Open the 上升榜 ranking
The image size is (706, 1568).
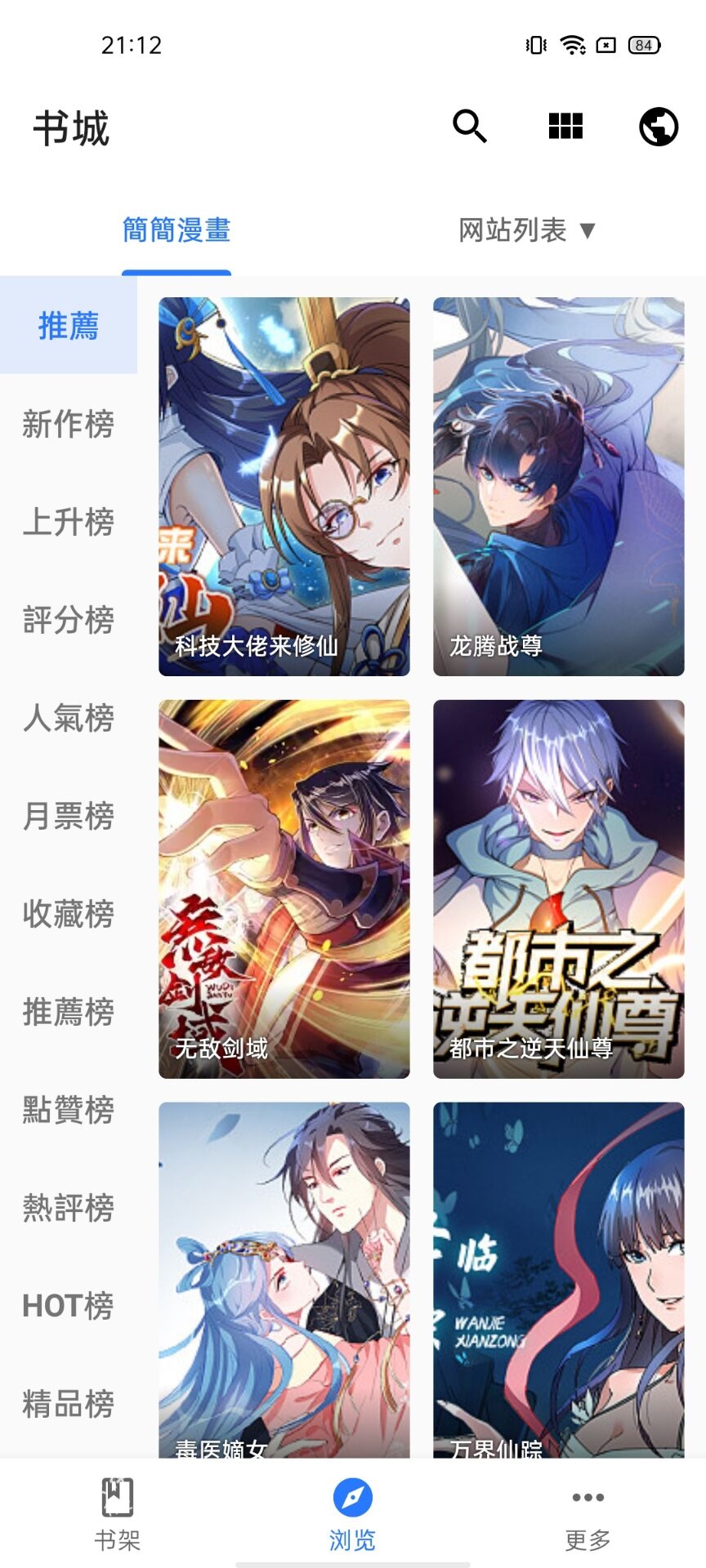pyautogui.click(x=69, y=522)
